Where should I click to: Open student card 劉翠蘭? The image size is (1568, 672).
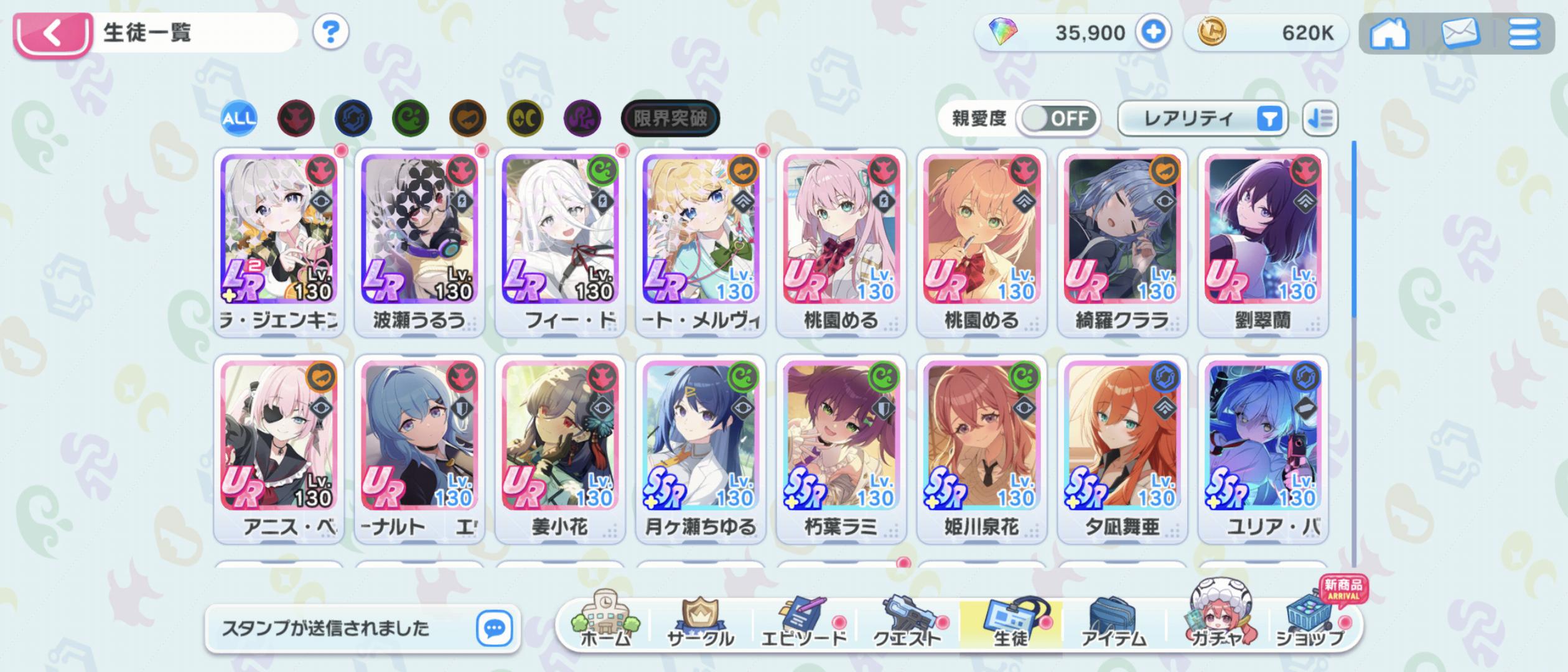point(1262,243)
